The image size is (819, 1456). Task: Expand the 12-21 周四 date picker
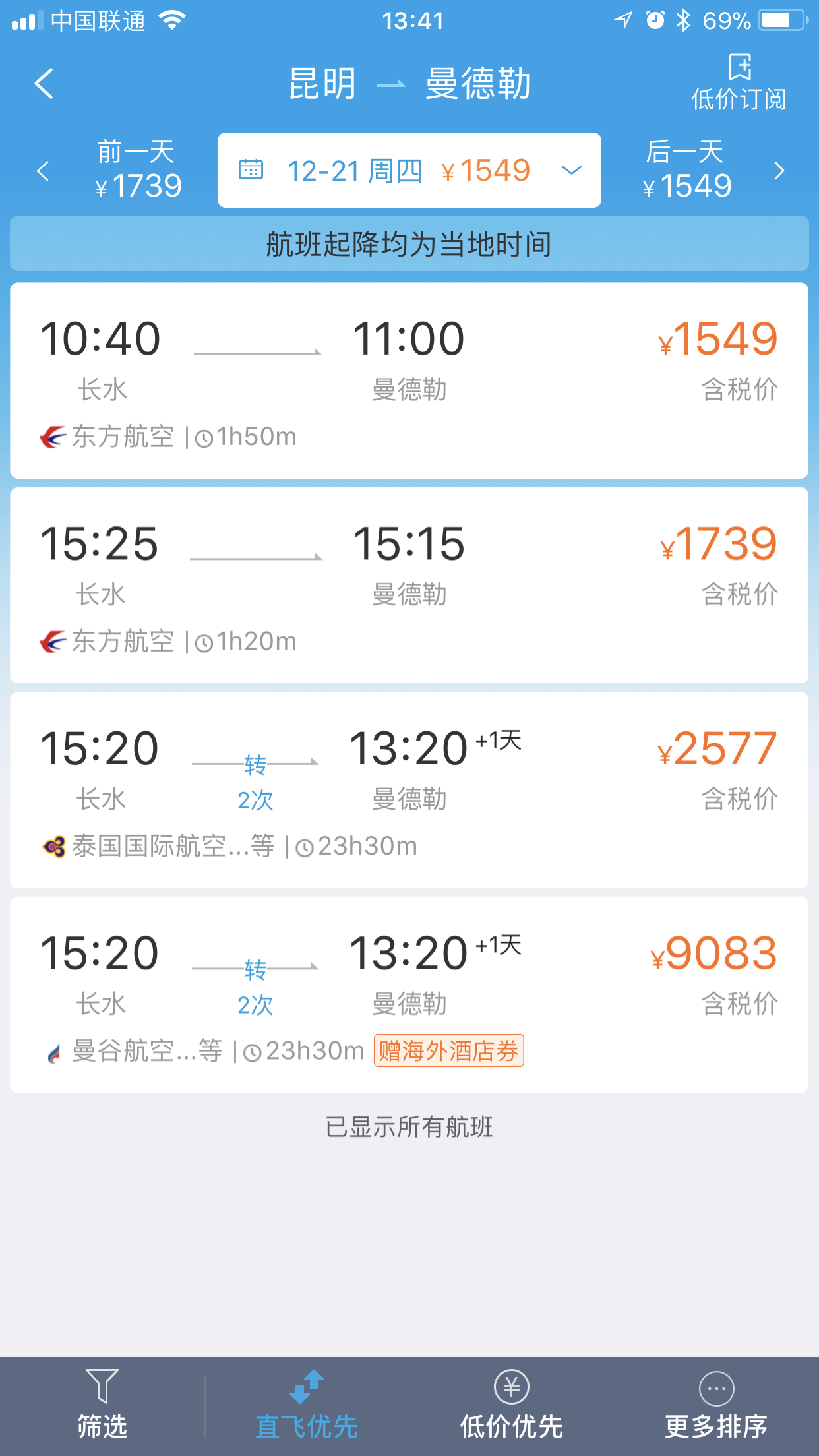(409, 170)
